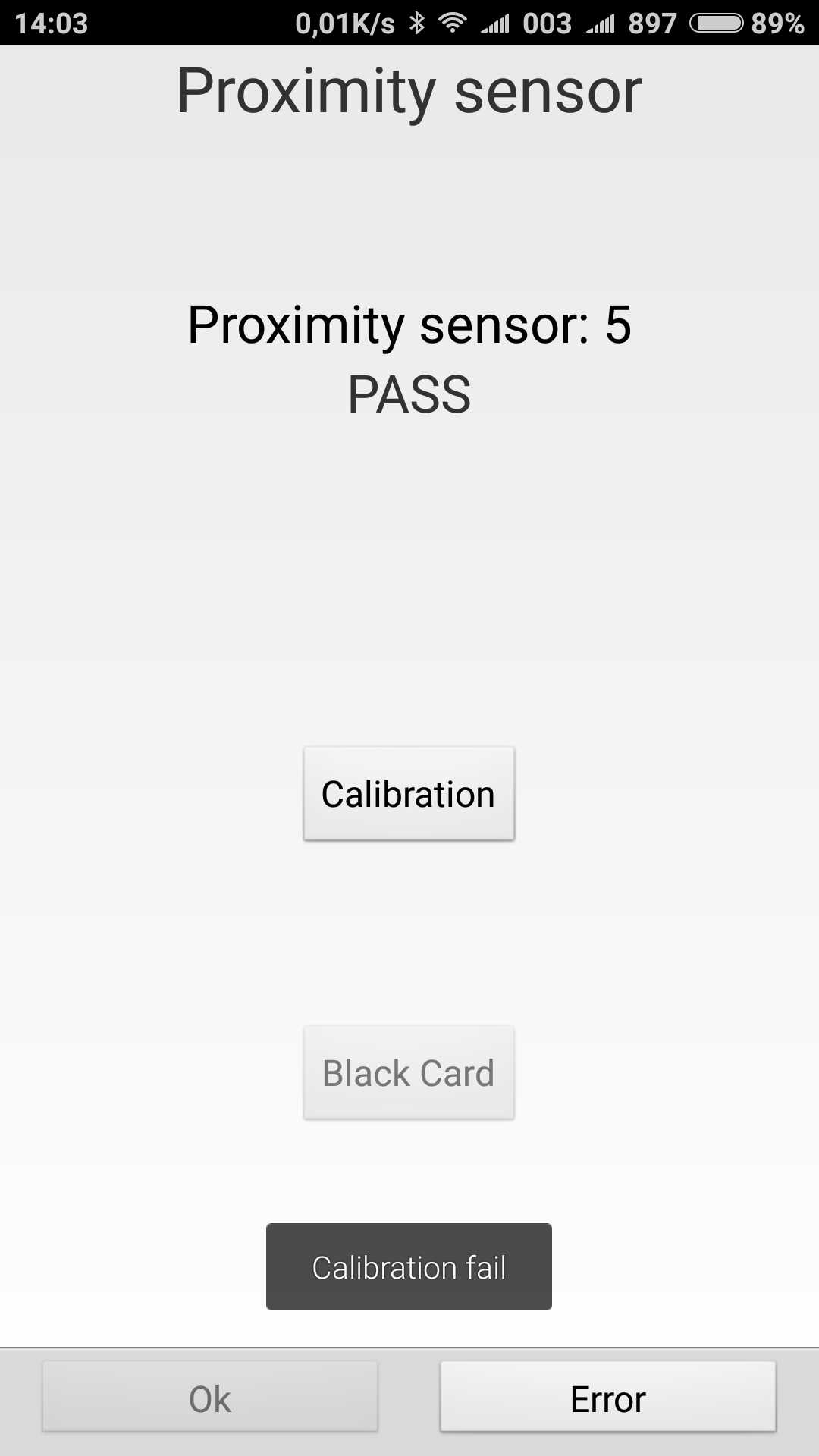Select the Black Card button
The height and width of the screenshot is (1456, 819).
(409, 1072)
